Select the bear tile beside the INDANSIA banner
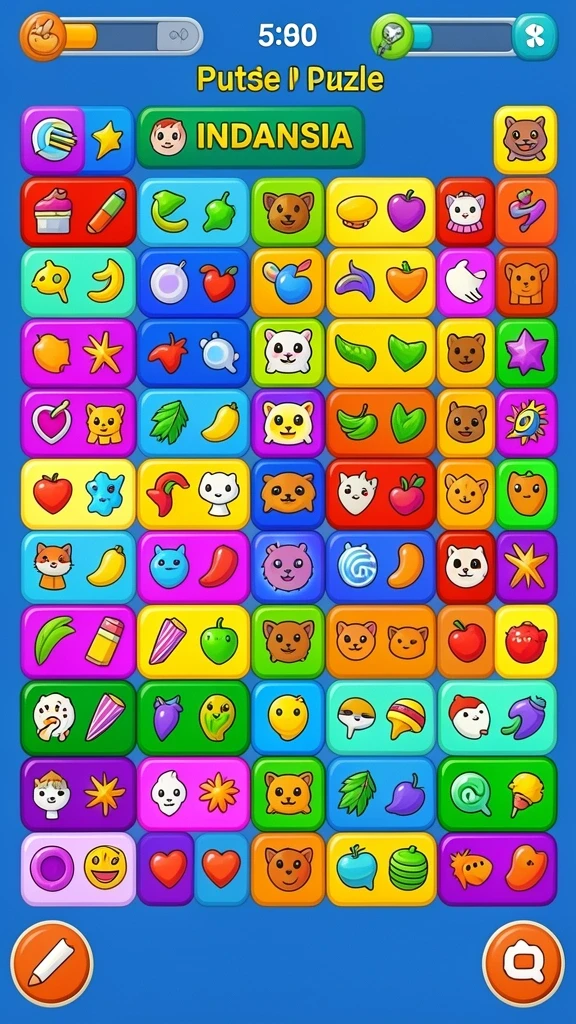 pos(525,140)
